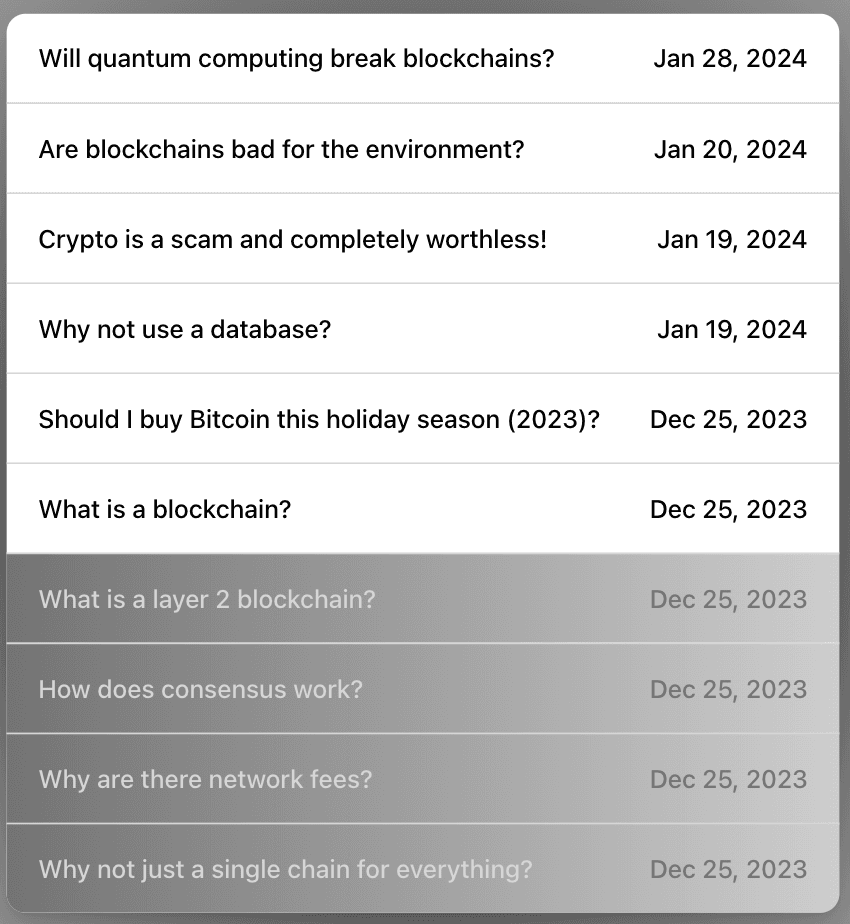850x924 pixels.
Task: Read the "What is a blockchain?" post
Action: [164, 508]
